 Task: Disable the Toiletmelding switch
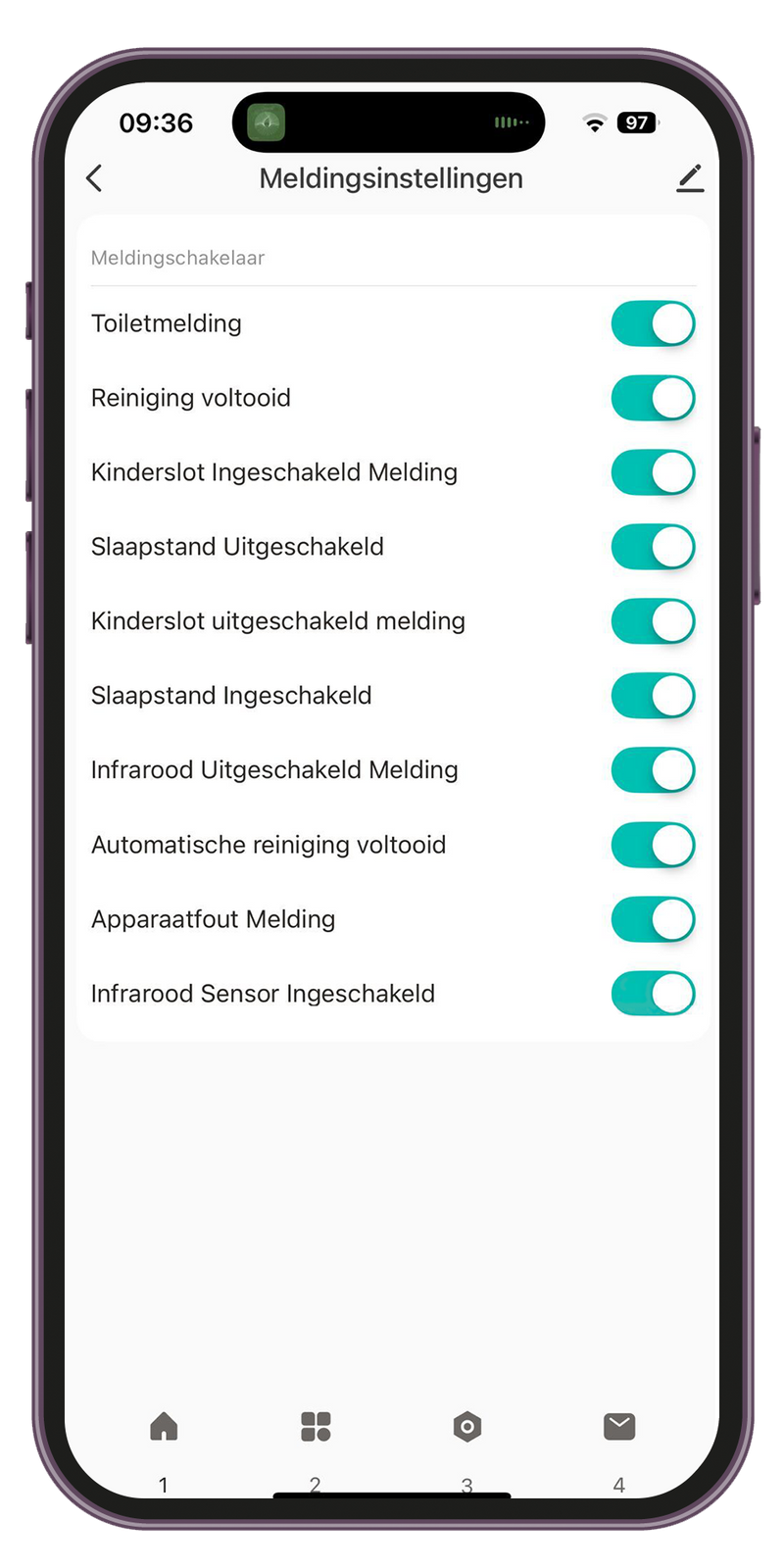[653, 323]
